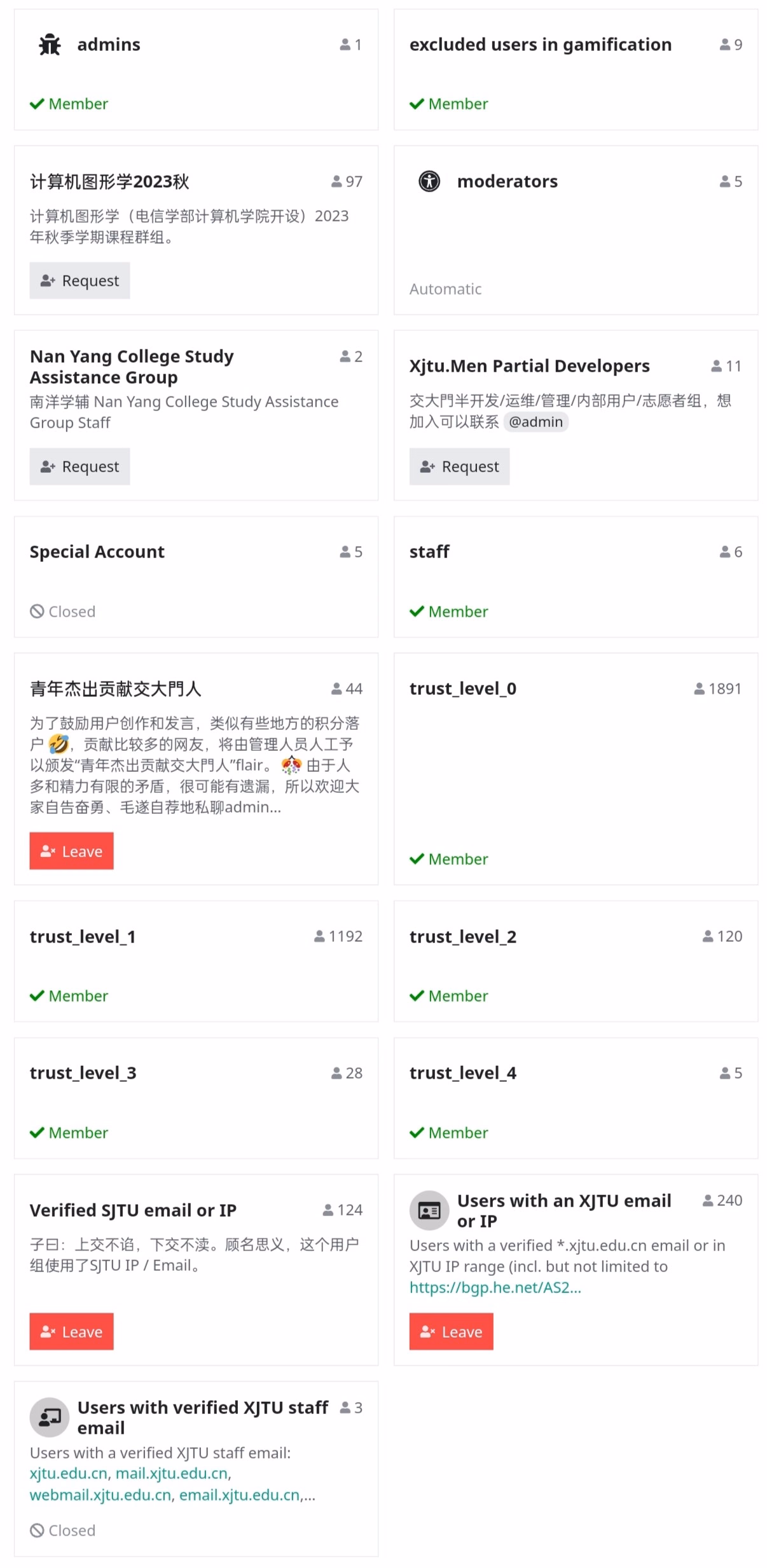
Task: View excluded users in gamification group
Action: pyautogui.click(x=576, y=69)
